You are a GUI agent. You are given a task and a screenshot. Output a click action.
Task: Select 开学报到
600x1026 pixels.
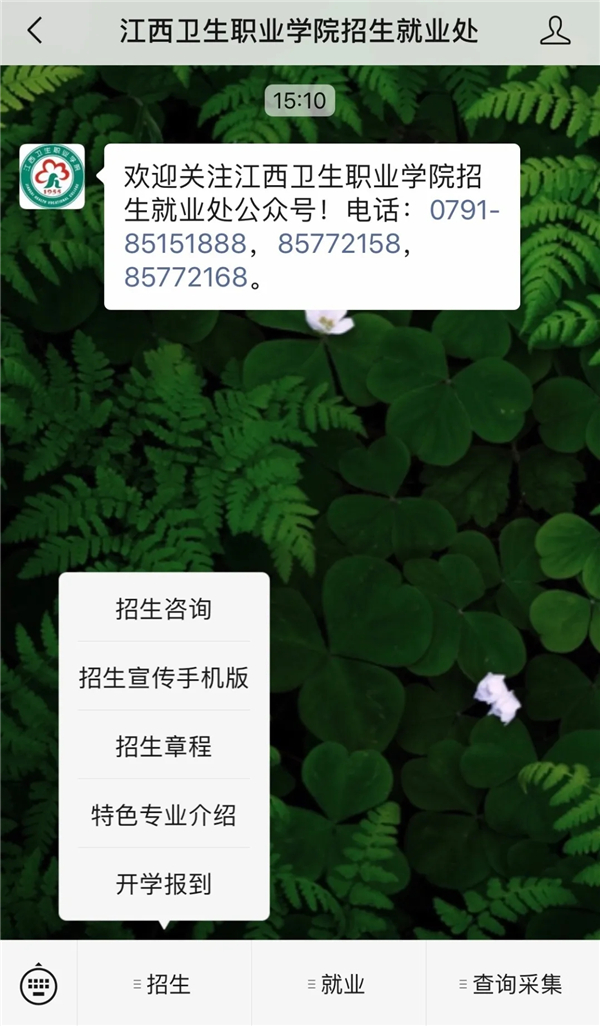164,884
